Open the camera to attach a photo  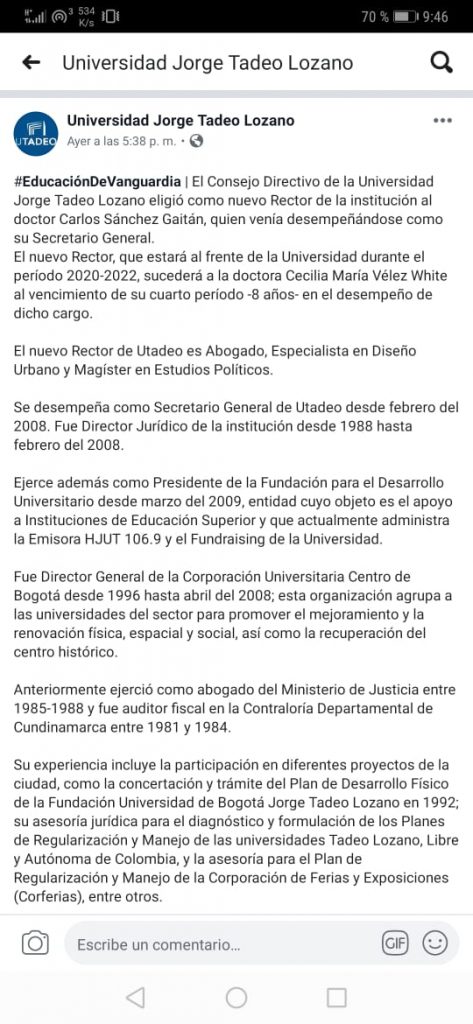pyautogui.click(x=35, y=944)
